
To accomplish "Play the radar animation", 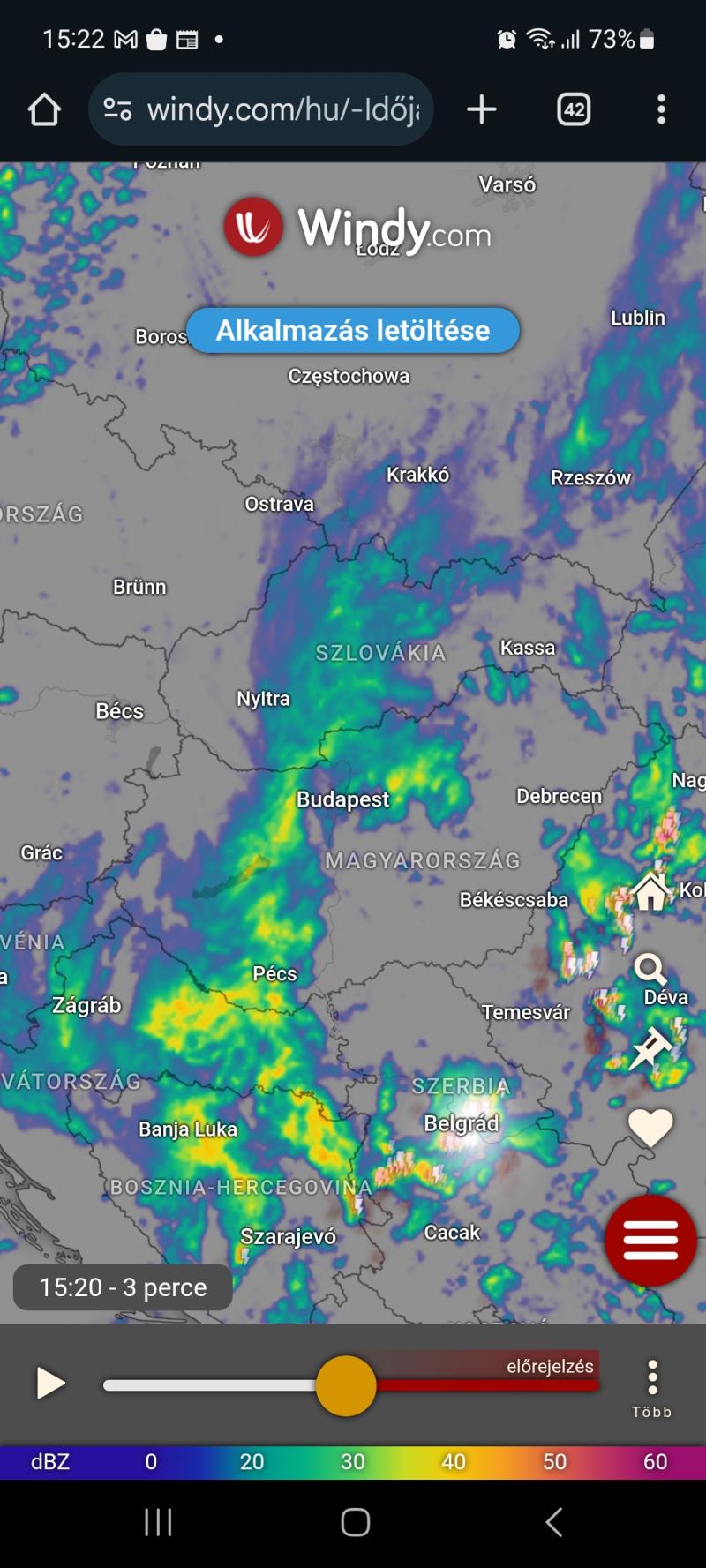I will [x=50, y=1383].
